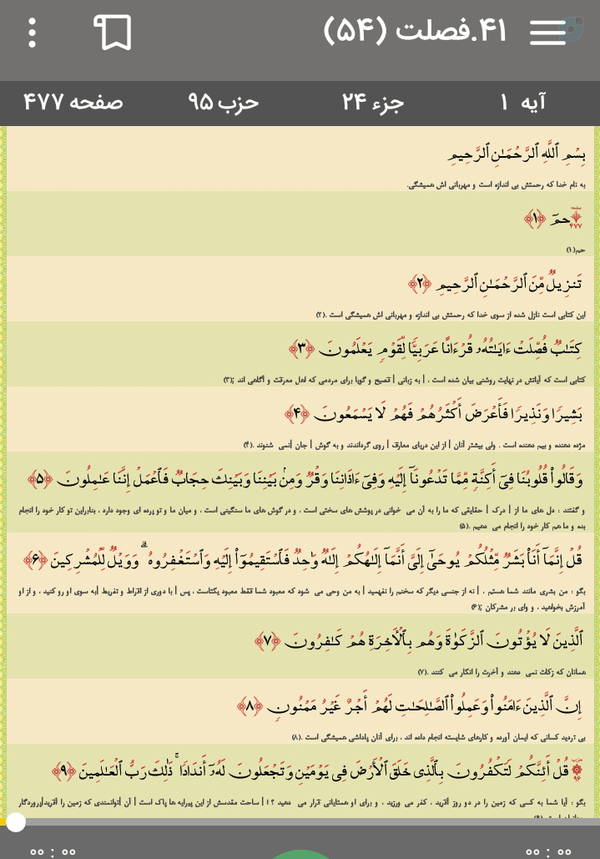
Task: Select verse 3 of Fussilat
Action: coord(300,354)
